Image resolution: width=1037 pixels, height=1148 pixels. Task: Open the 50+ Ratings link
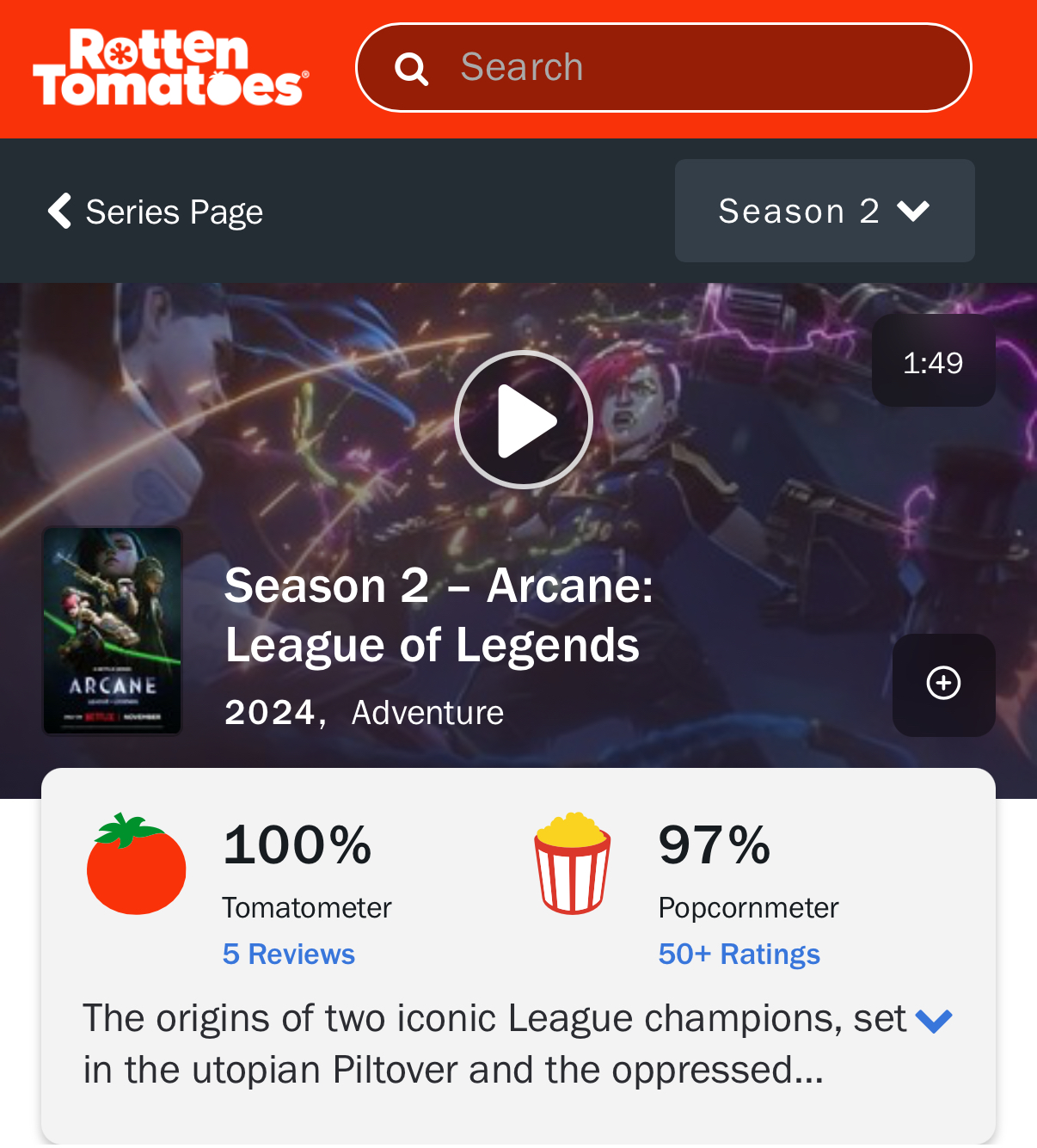click(739, 954)
